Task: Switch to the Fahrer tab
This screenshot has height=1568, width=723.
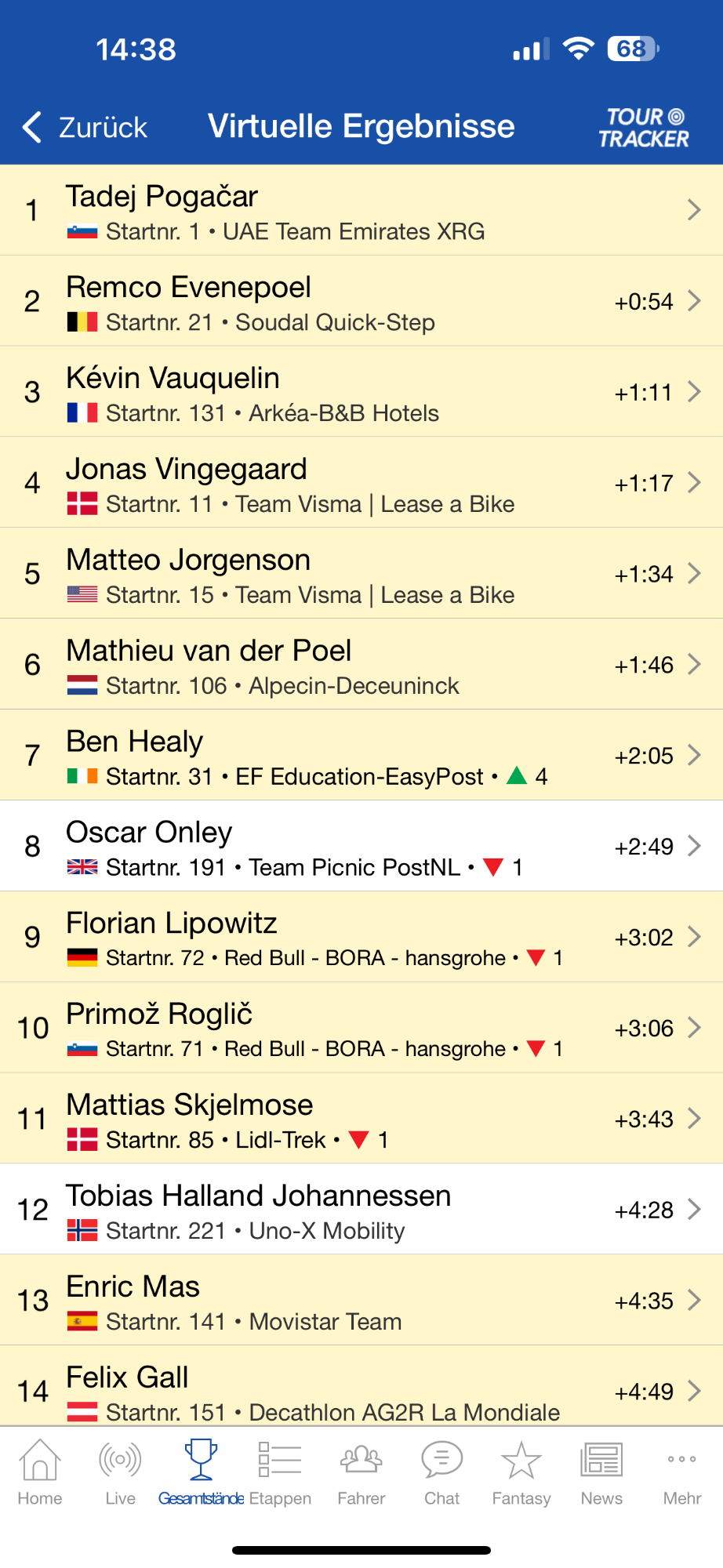Action: [x=361, y=1473]
